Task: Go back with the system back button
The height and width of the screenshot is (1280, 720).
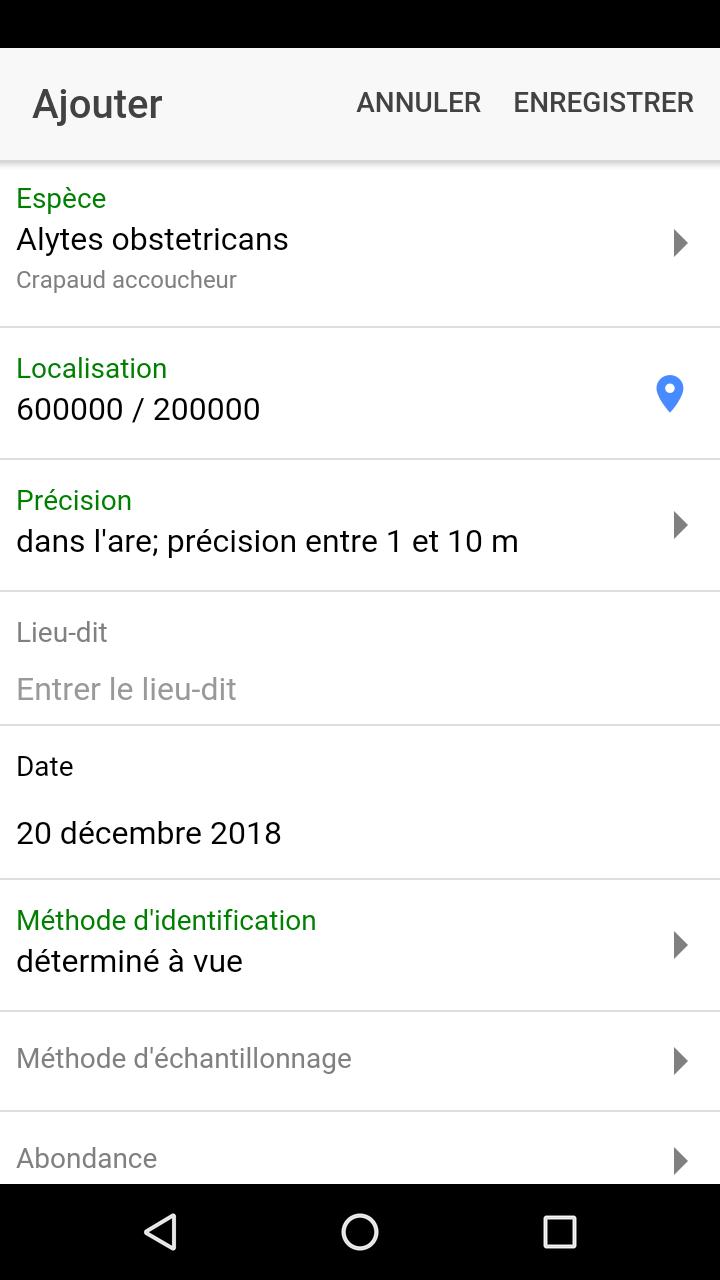Action: 161,1232
